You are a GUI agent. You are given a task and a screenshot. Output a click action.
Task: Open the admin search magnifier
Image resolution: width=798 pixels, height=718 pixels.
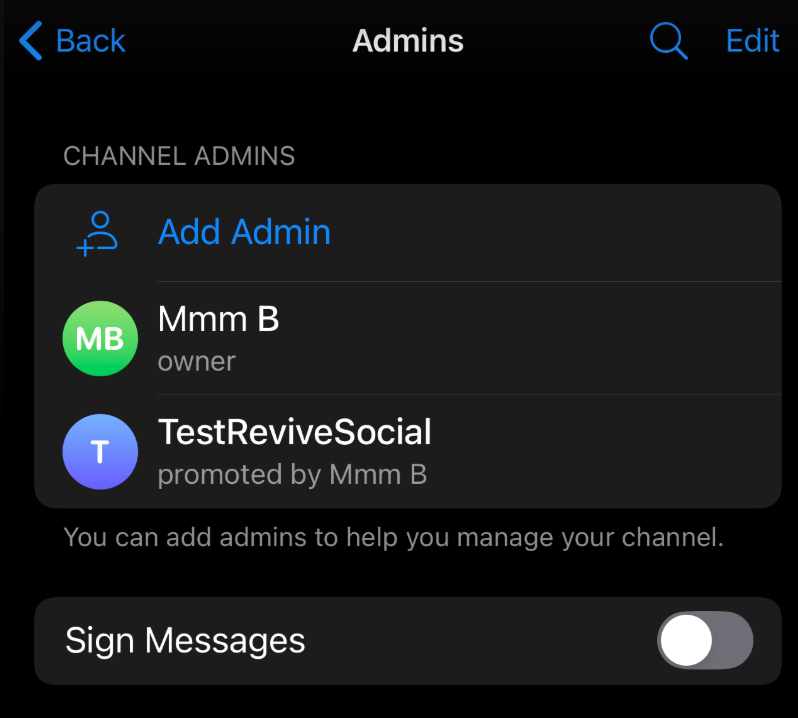coord(668,41)
